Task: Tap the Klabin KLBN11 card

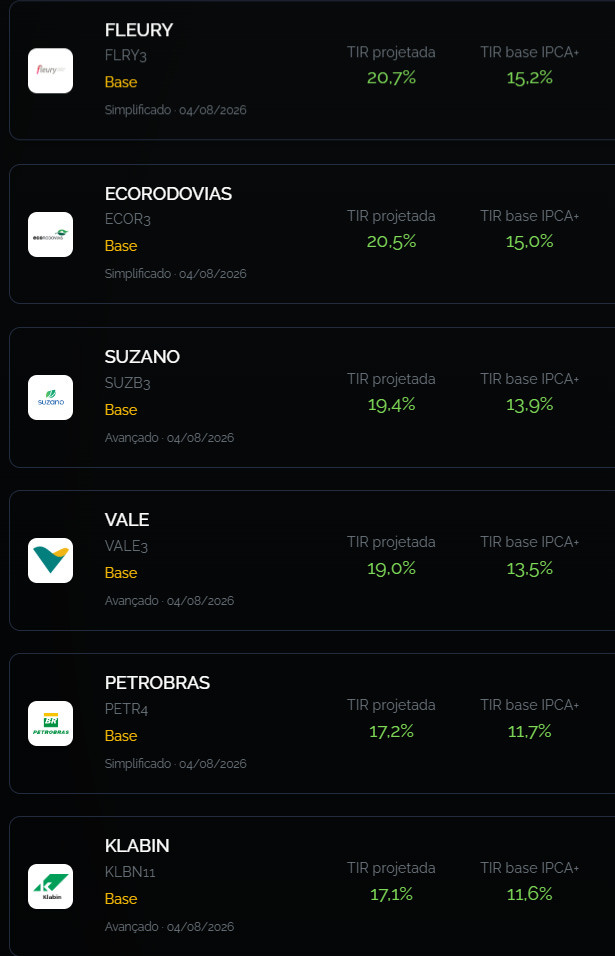Action: (x=312, y=886)
